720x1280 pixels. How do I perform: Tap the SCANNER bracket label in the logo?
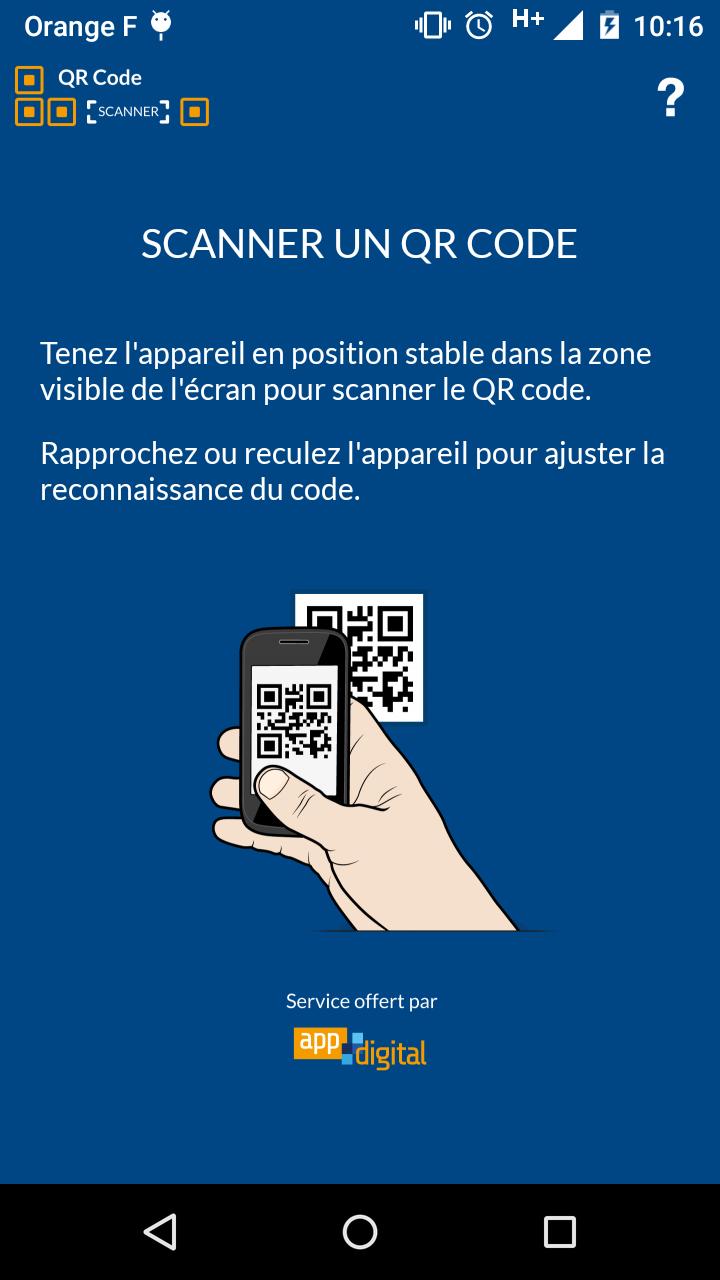pyautogui.click(x=127, y=112)
